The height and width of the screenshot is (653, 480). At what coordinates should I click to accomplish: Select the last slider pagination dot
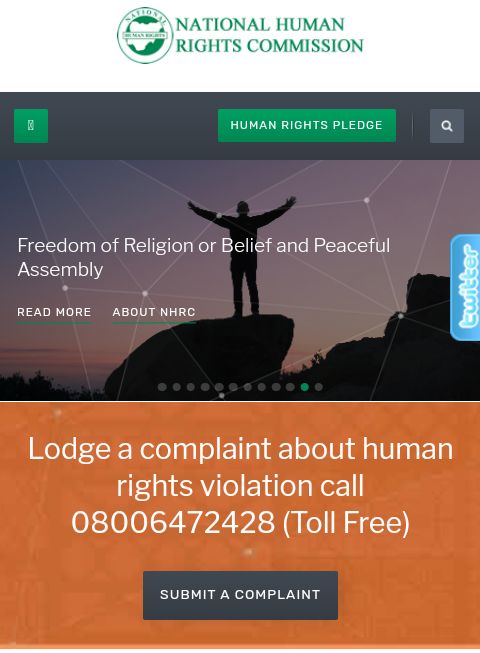[x=318, y=387]
